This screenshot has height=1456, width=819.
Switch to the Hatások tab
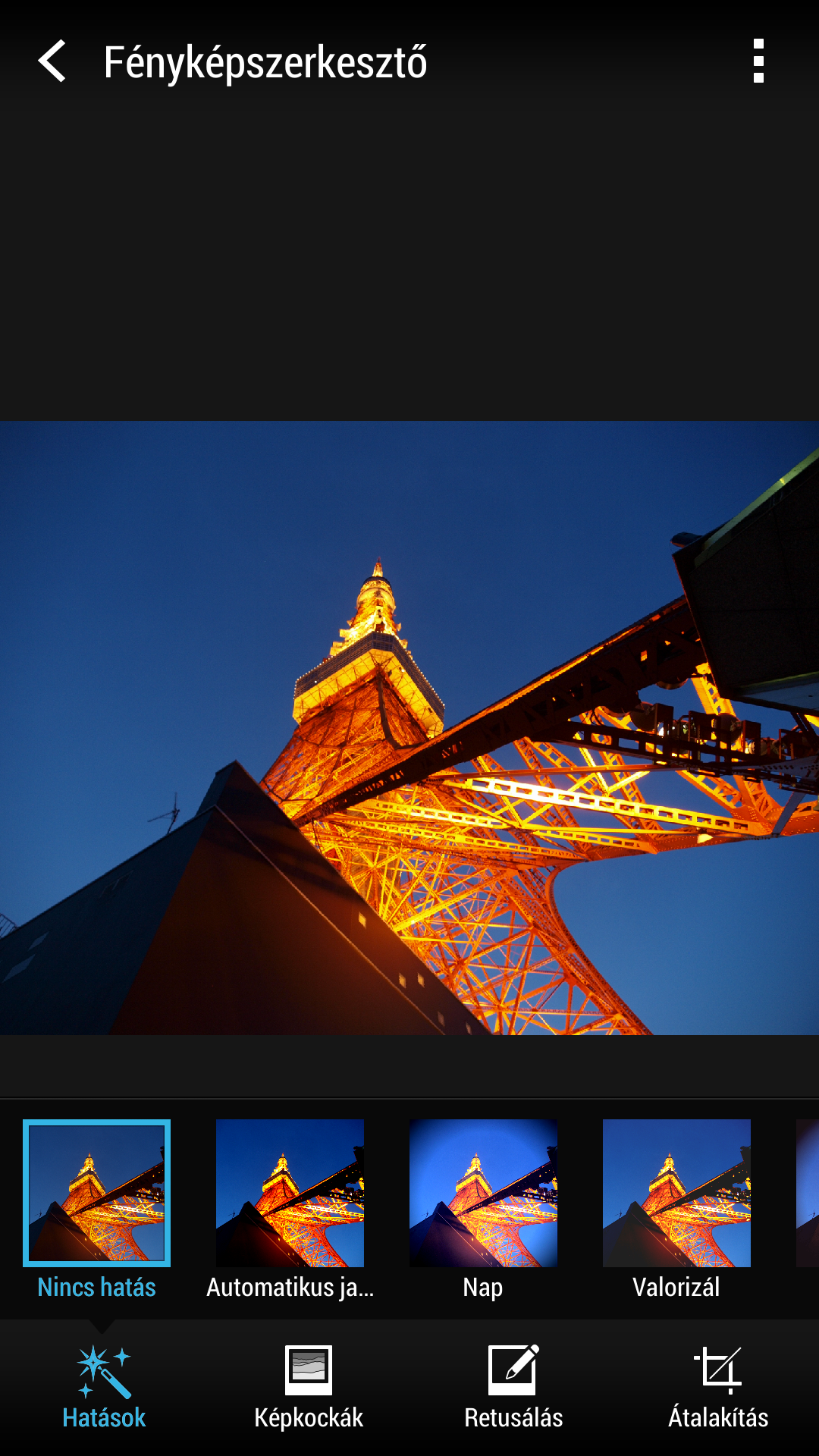click(103, 1388)
